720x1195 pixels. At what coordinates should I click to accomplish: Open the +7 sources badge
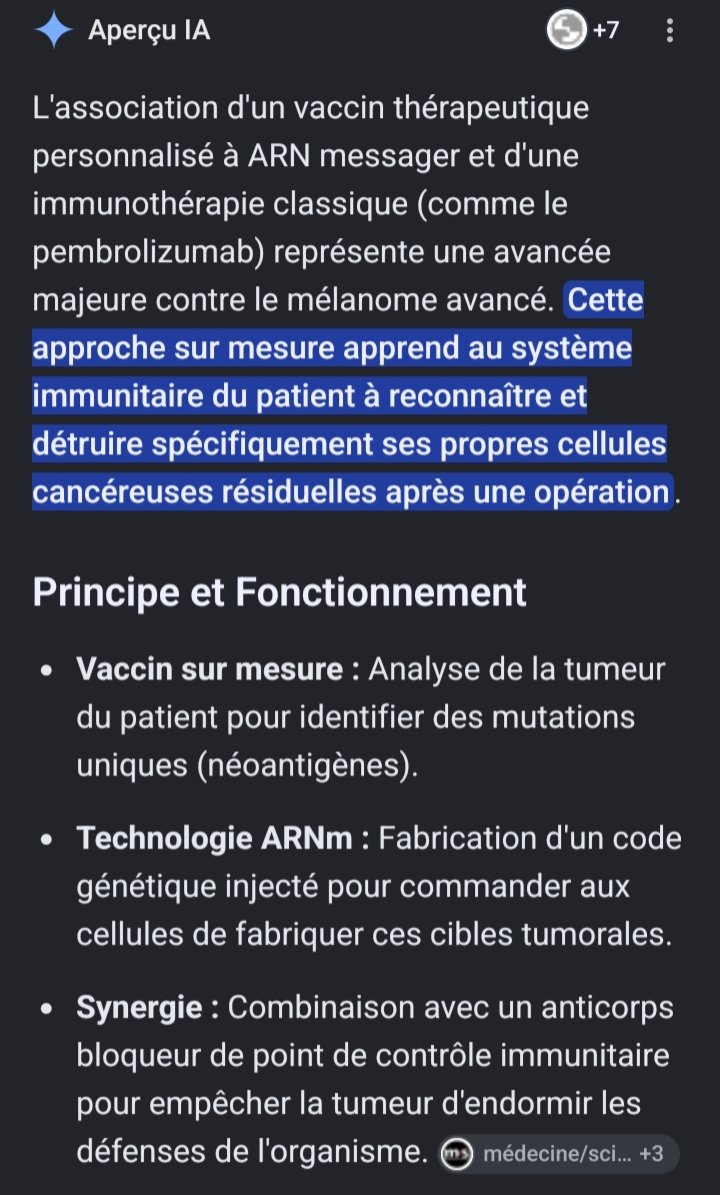coord(584,30)
